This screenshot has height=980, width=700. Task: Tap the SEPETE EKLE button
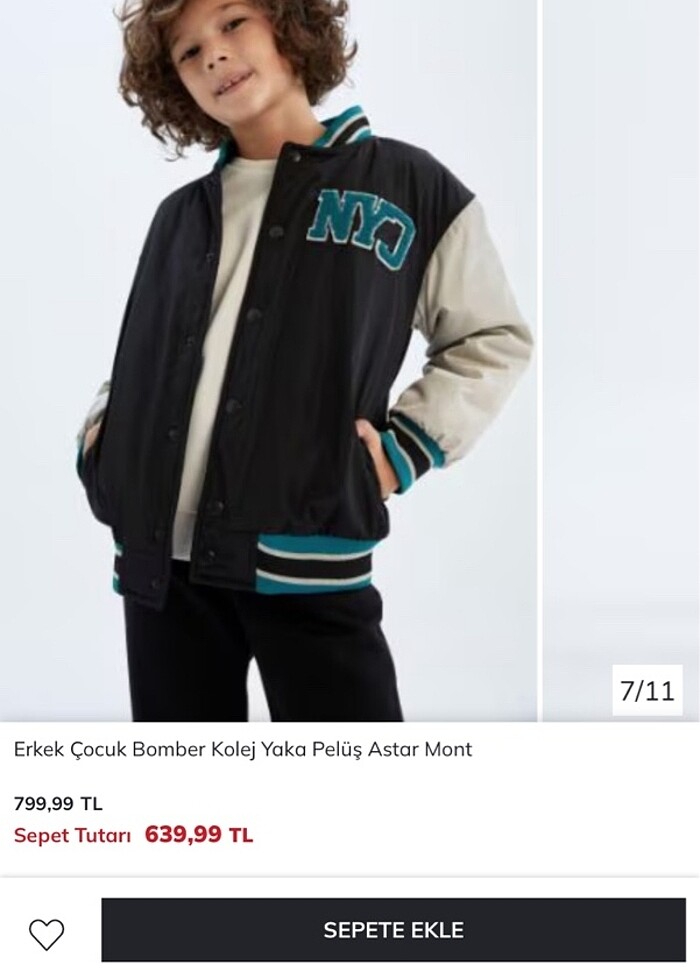pyautogui.click(x=393, y=930)
